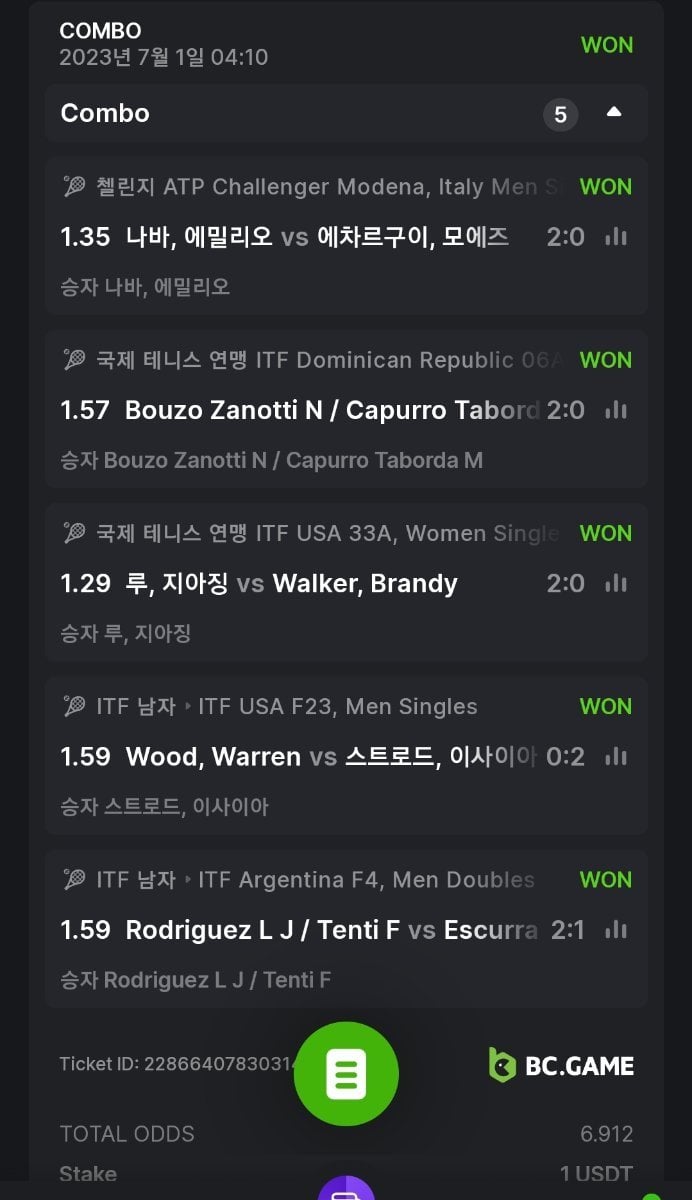Open stats icon for the Wood, Warren match
The width and height of the screenshot is (692, 1200).
coord(616,756)
